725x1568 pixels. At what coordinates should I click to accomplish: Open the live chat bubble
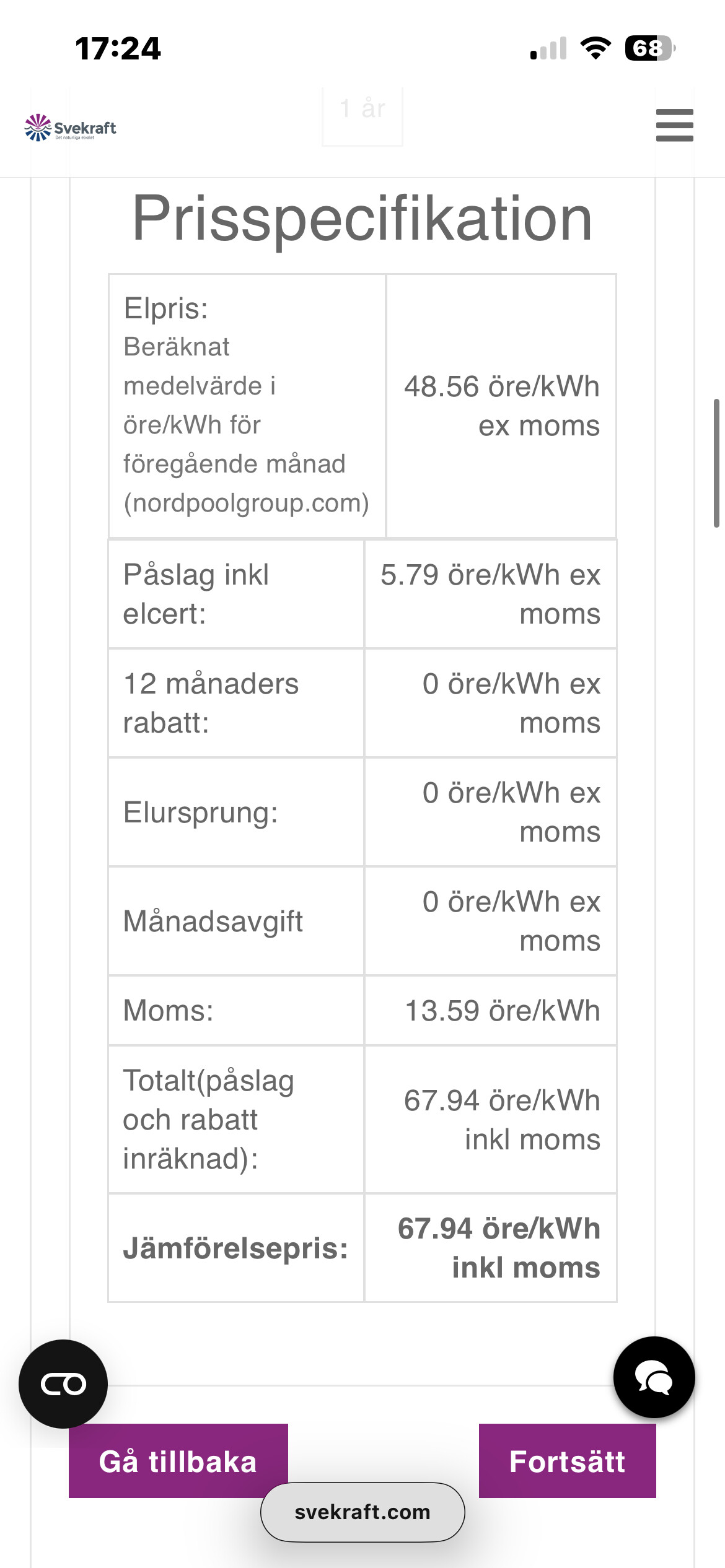[654, 1377]
